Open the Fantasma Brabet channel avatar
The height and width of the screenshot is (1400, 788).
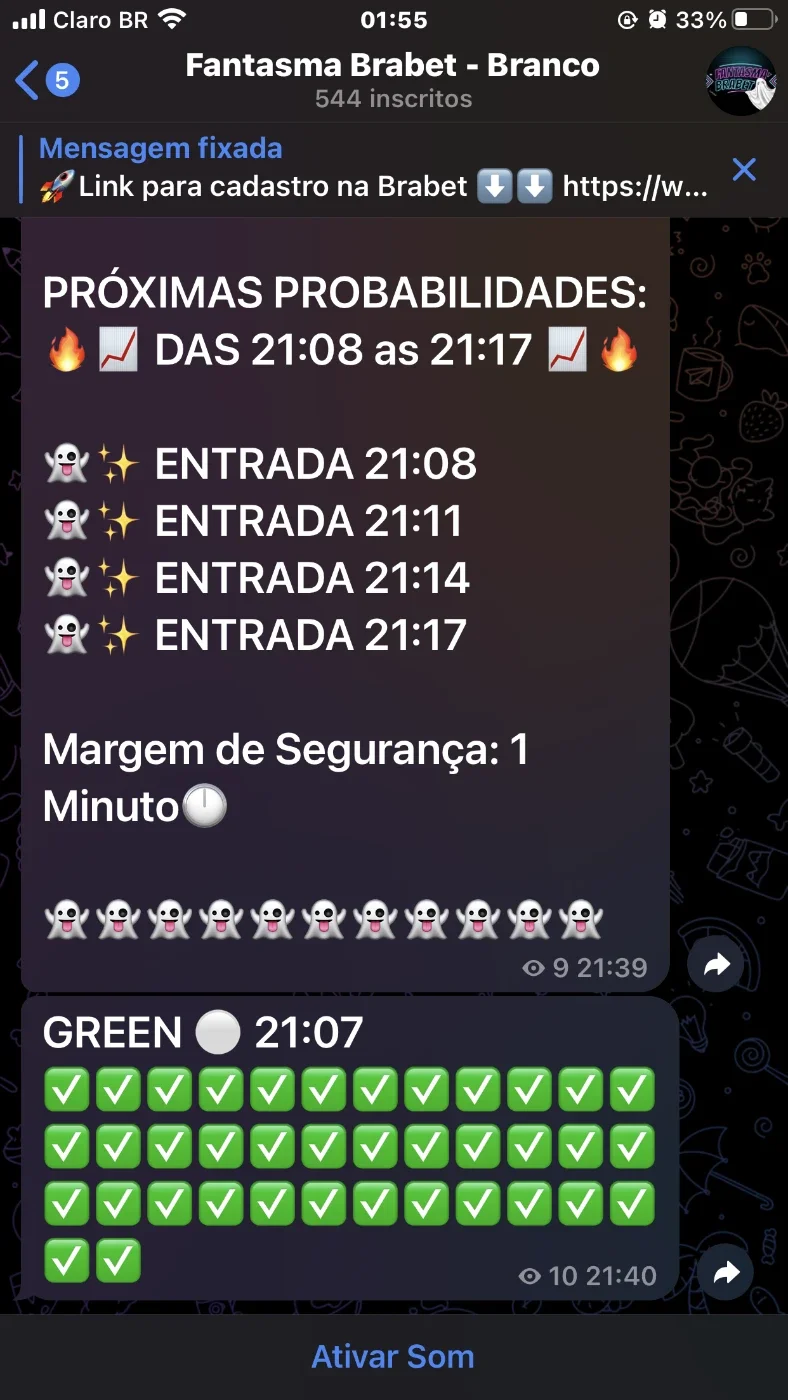coord(741,81)
